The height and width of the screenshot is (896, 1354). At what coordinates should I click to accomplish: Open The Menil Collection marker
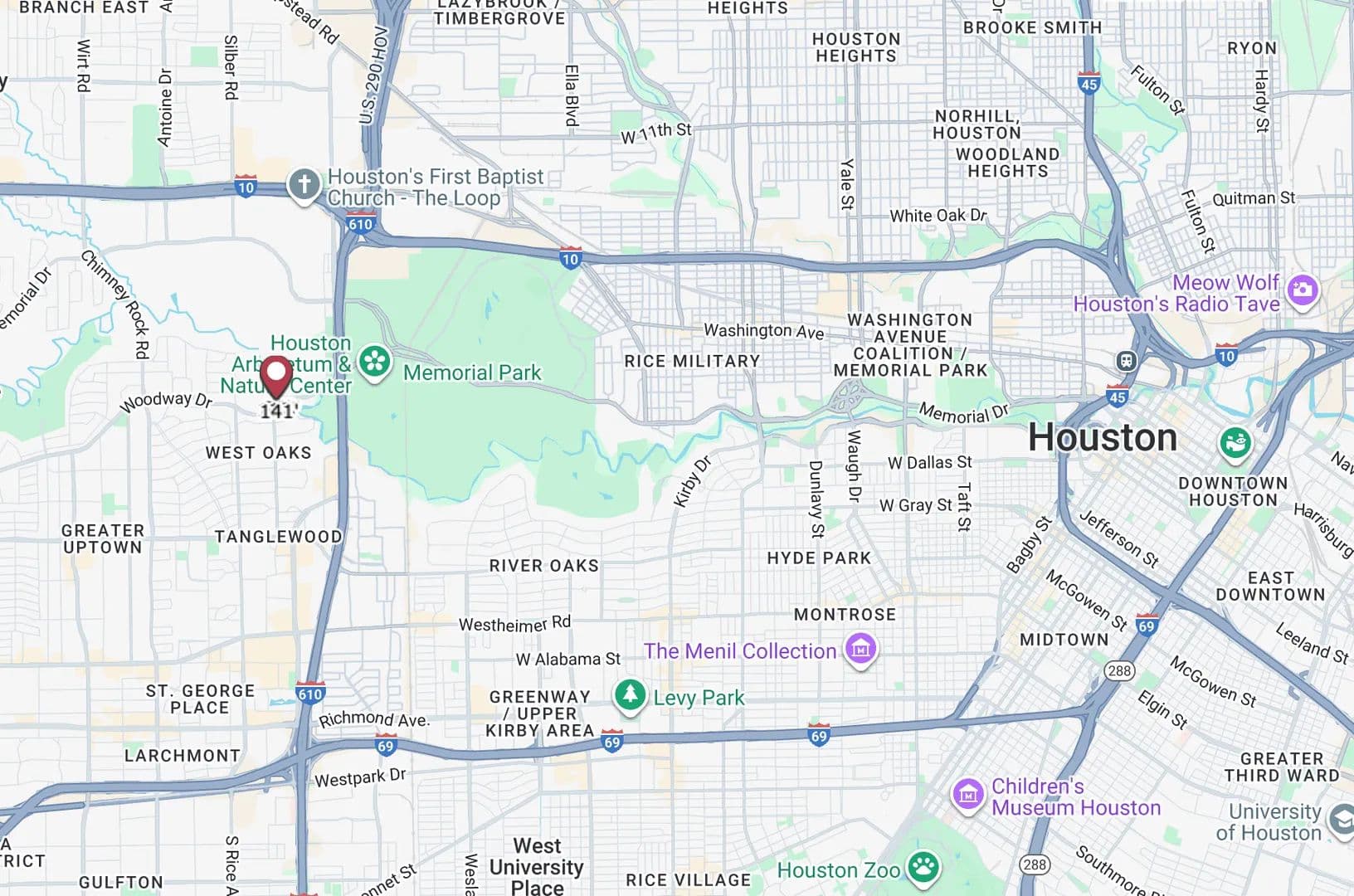coord(860,649)
